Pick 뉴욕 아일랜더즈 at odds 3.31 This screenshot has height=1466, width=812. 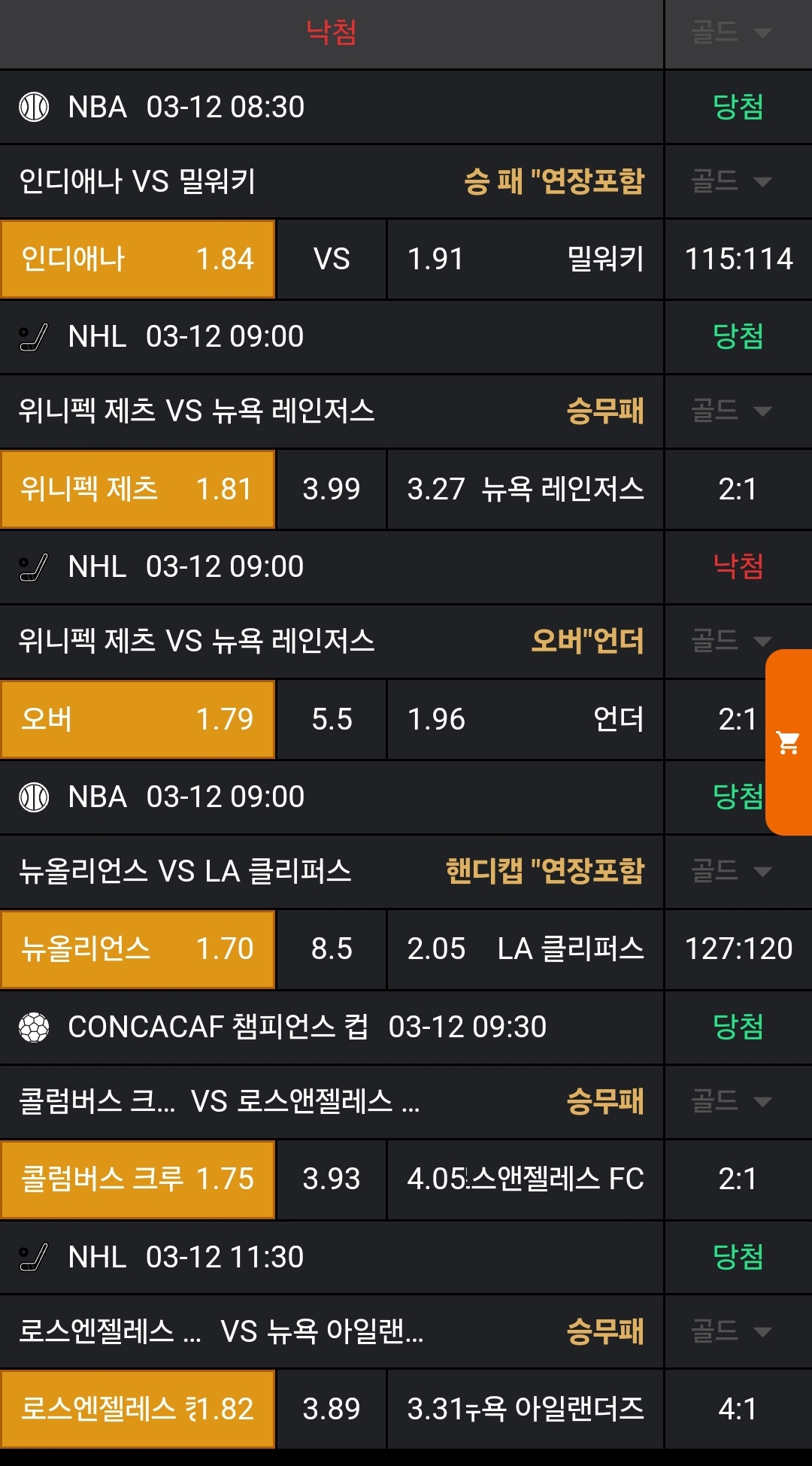tap(525, 1409)
